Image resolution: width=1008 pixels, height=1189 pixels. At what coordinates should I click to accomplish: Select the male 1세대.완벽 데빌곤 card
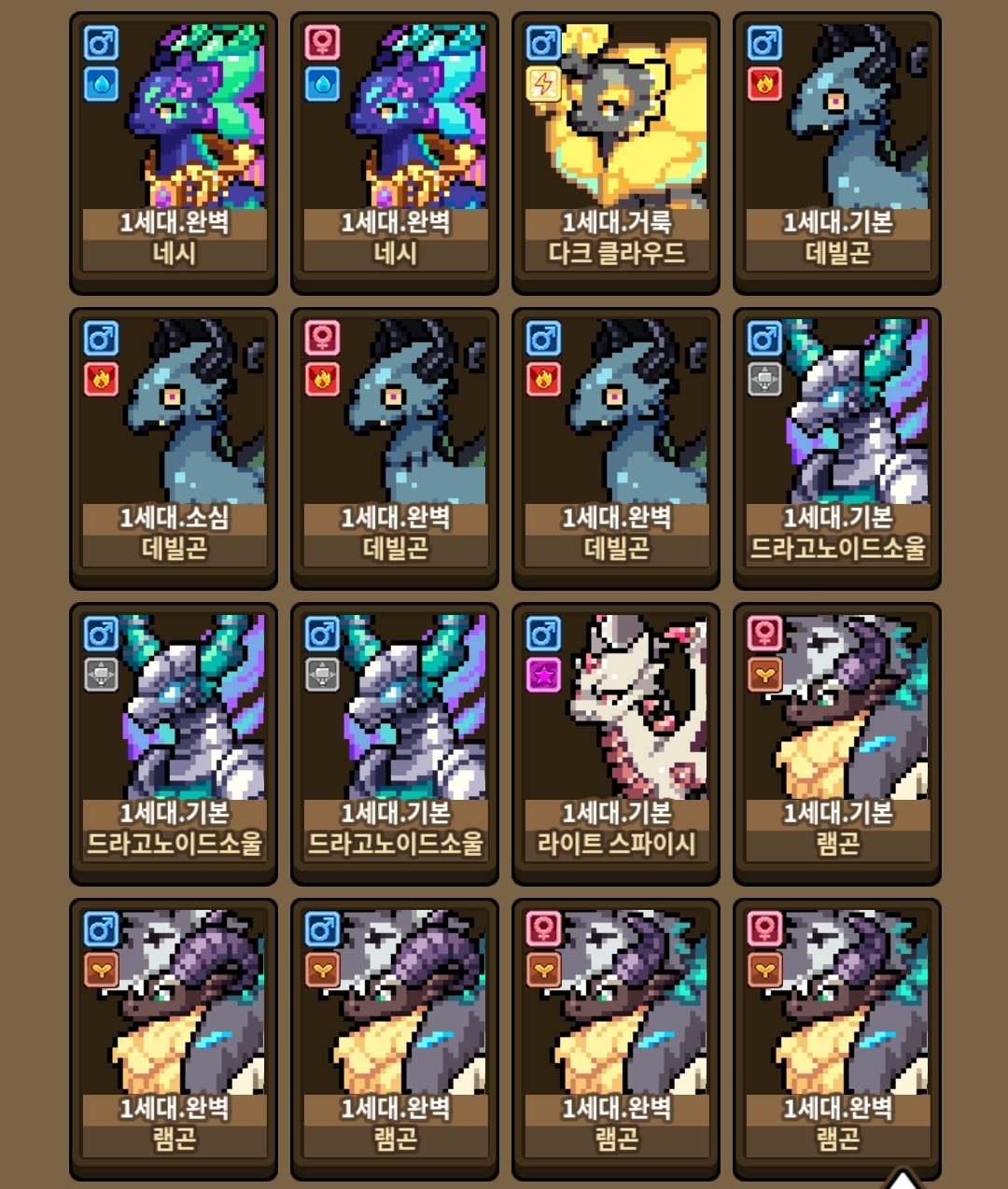click(x=616, y=446)
